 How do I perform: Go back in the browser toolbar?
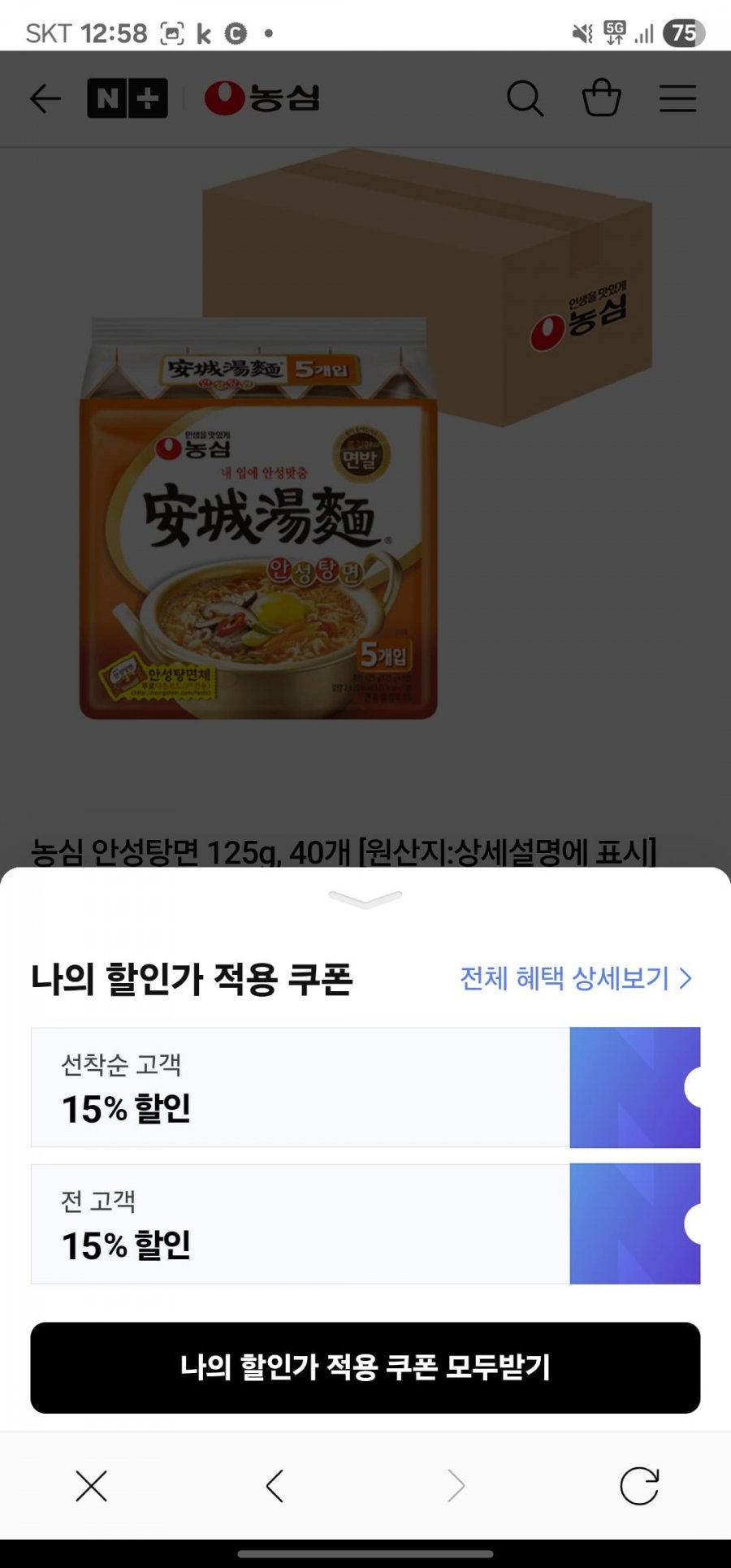pyautogui.click(x=275, y=1486)
